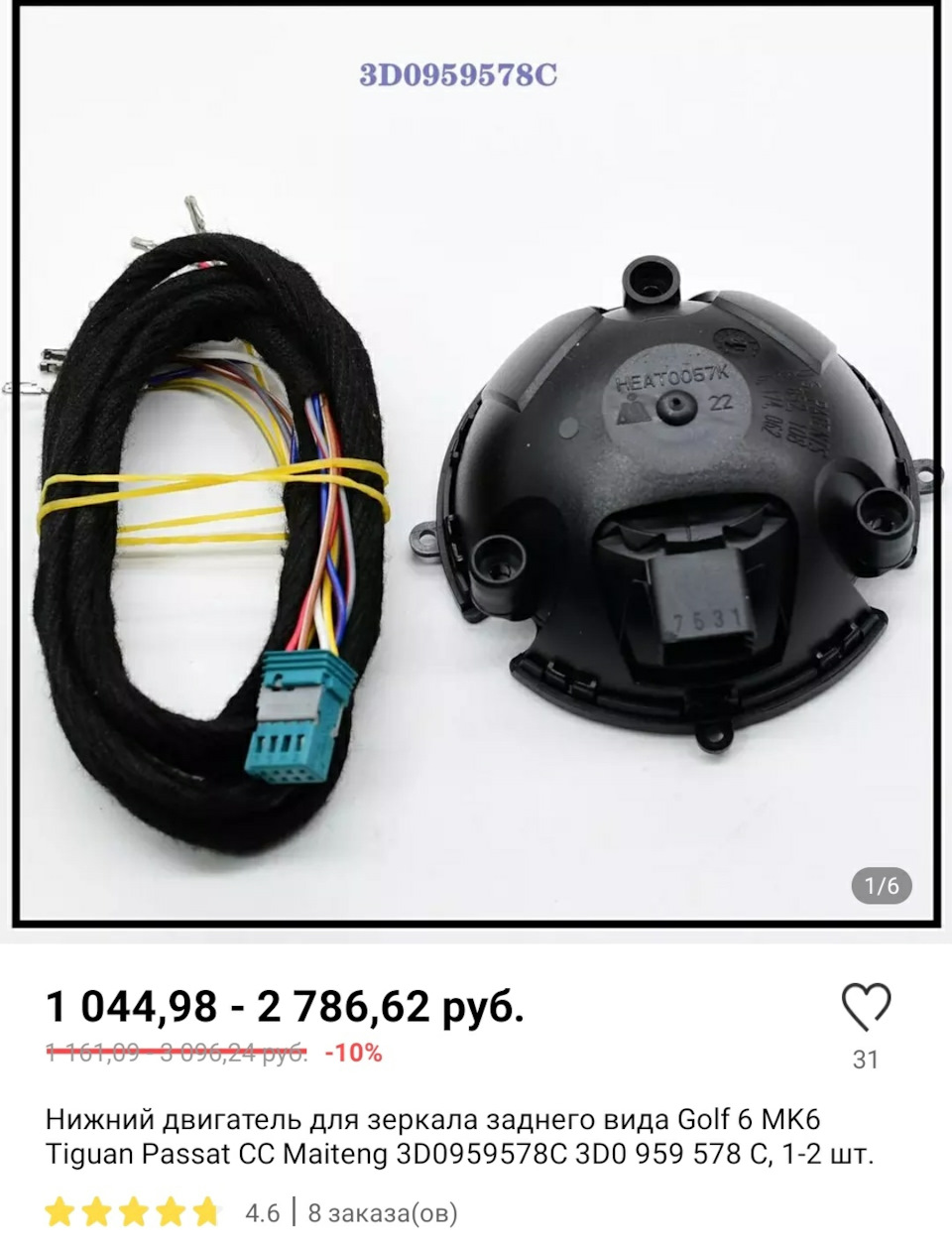Click the red -10% discount badge

tap(351, 1055)
